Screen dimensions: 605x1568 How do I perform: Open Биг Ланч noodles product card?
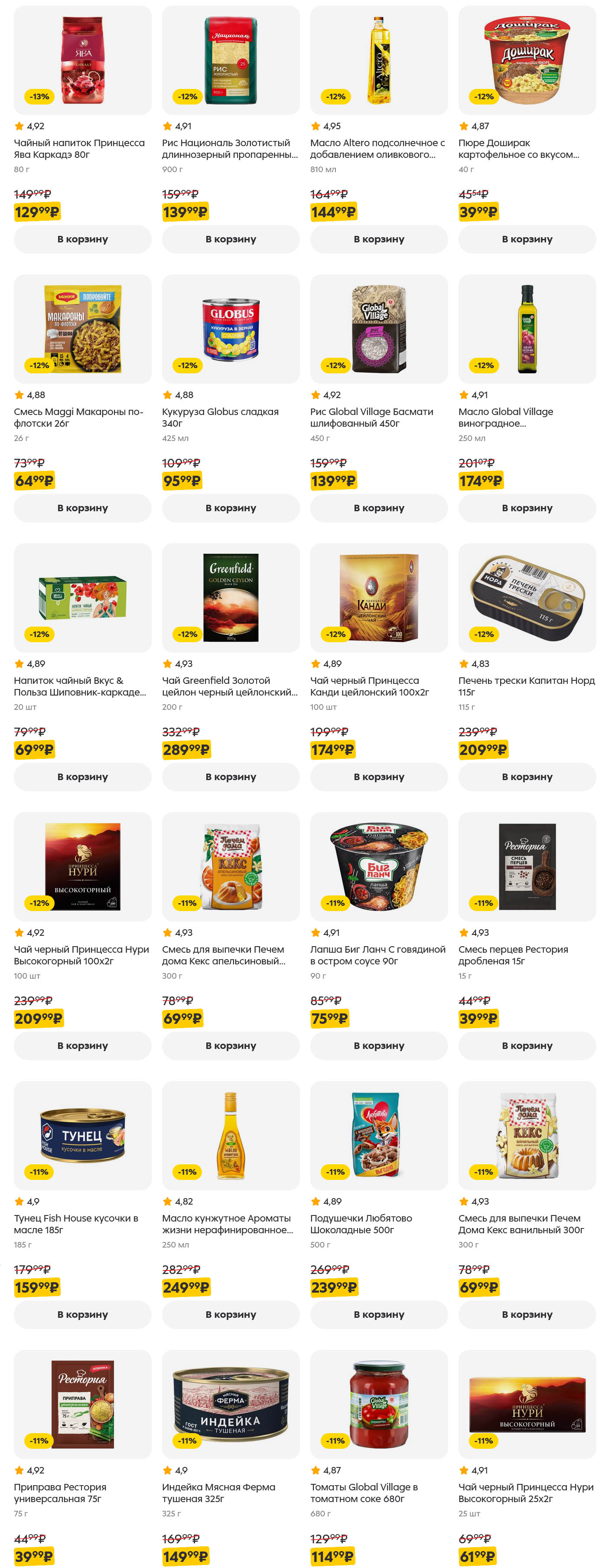[x=379, y=866]
